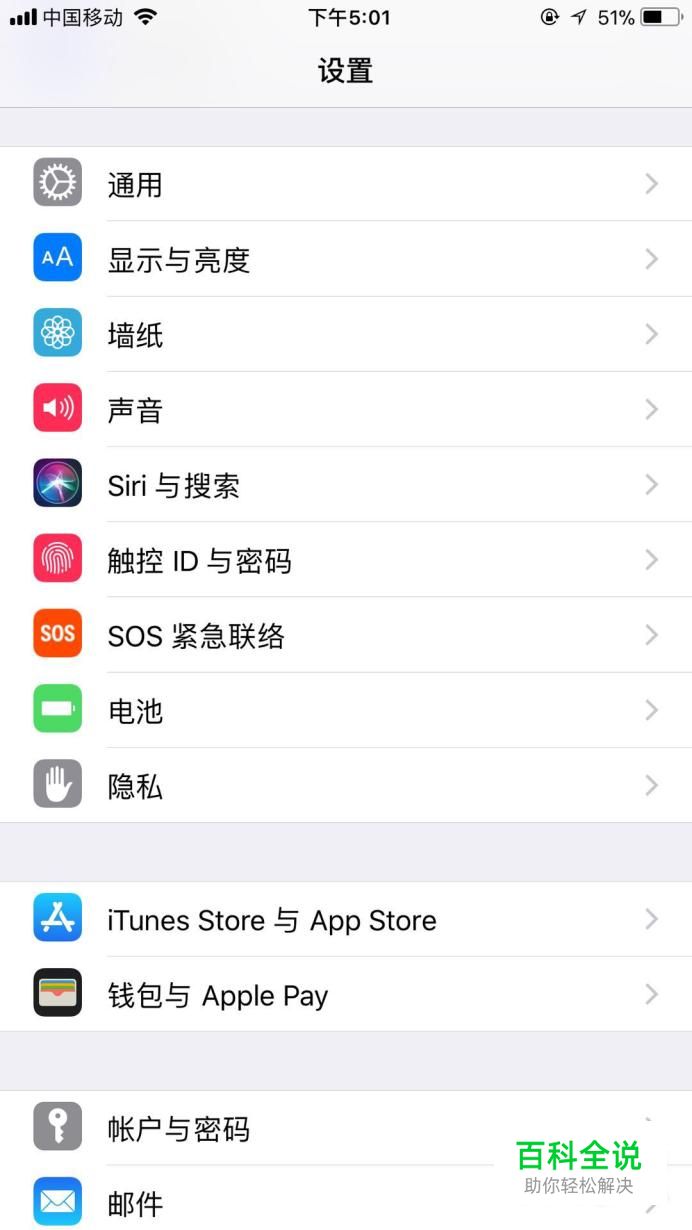692x1230 pixels.
Task: Open 帐户与密码 settings
Action: 300,1128
